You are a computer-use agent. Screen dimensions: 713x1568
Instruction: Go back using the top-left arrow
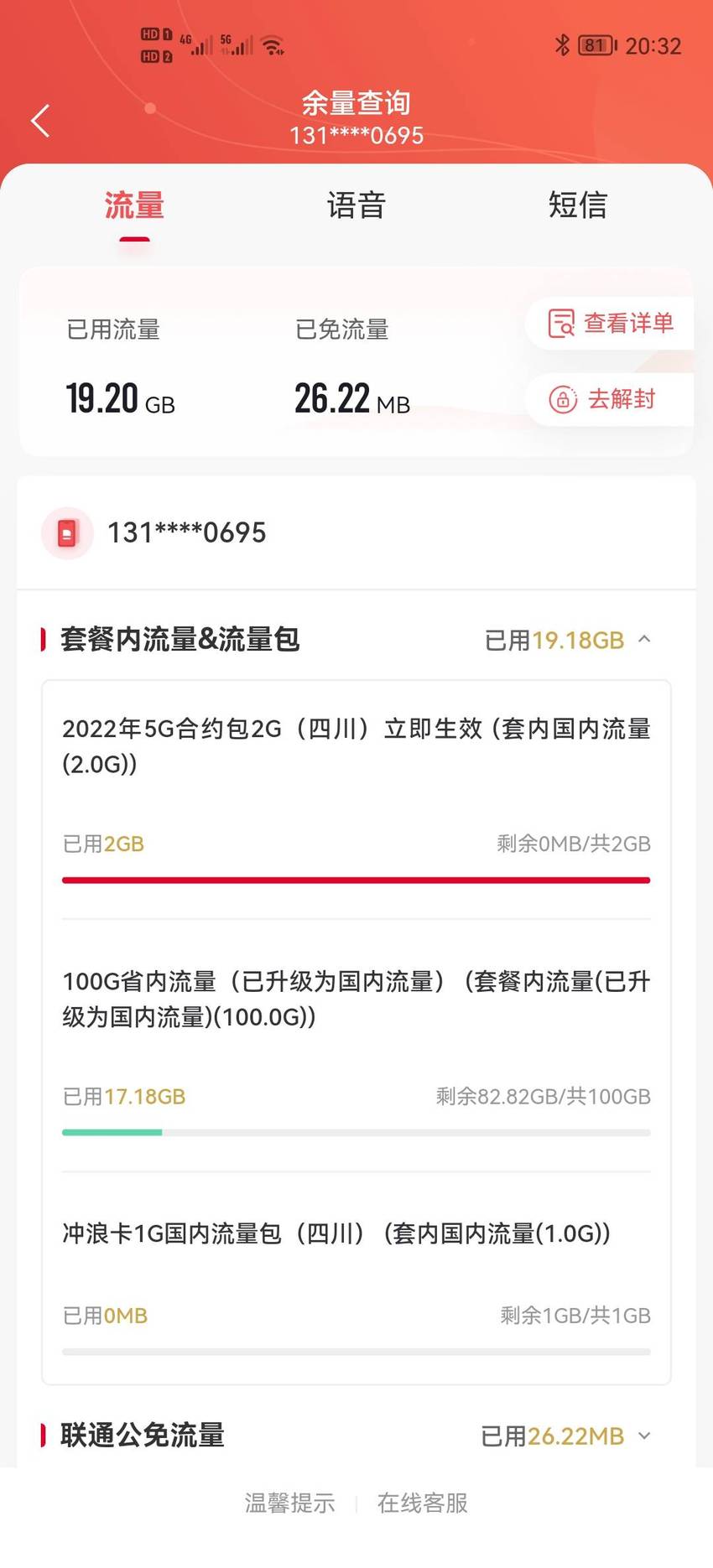tap(40, 121)
